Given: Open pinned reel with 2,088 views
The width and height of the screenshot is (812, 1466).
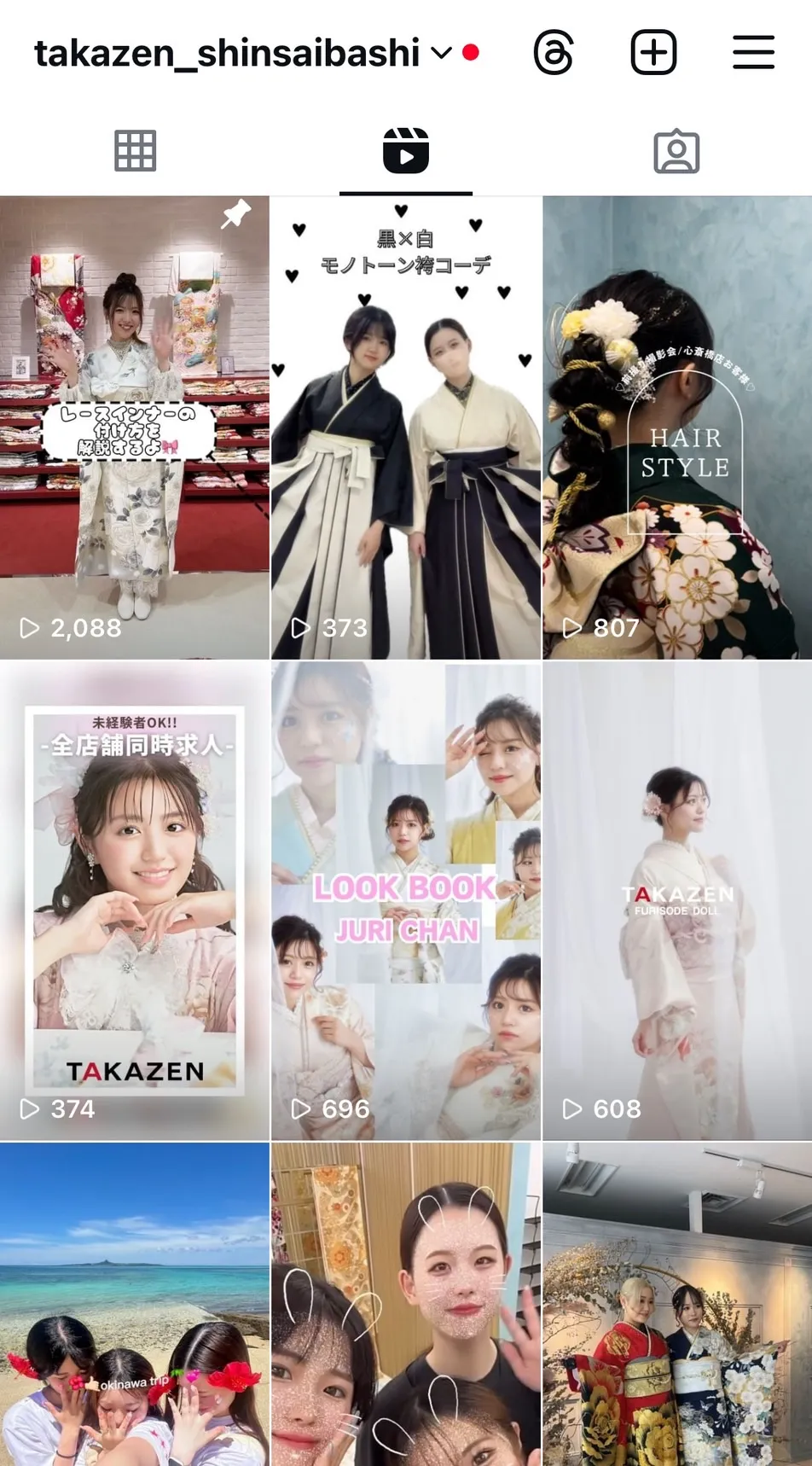Looking at the screenshot, I should point(135,427).
